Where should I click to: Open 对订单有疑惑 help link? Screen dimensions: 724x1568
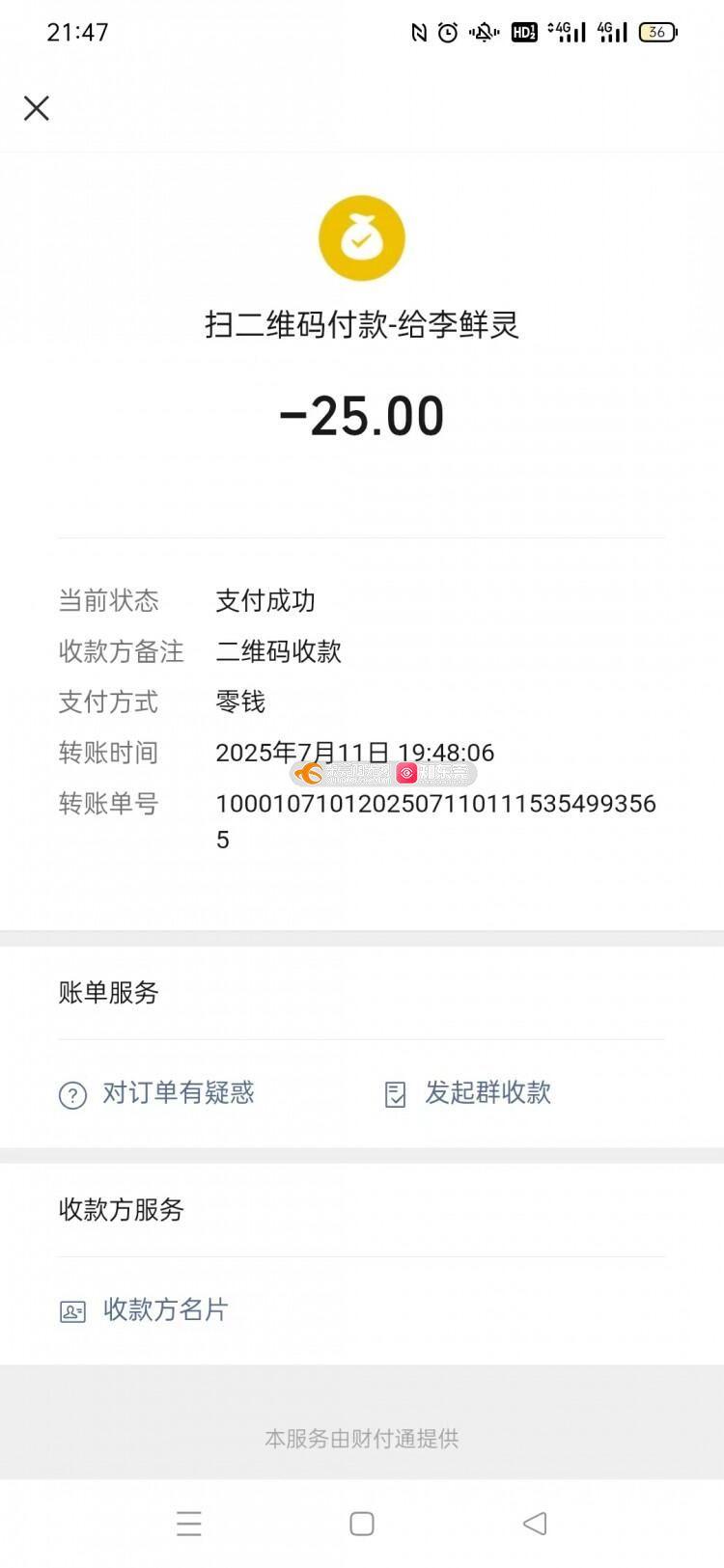(156, 1093)
